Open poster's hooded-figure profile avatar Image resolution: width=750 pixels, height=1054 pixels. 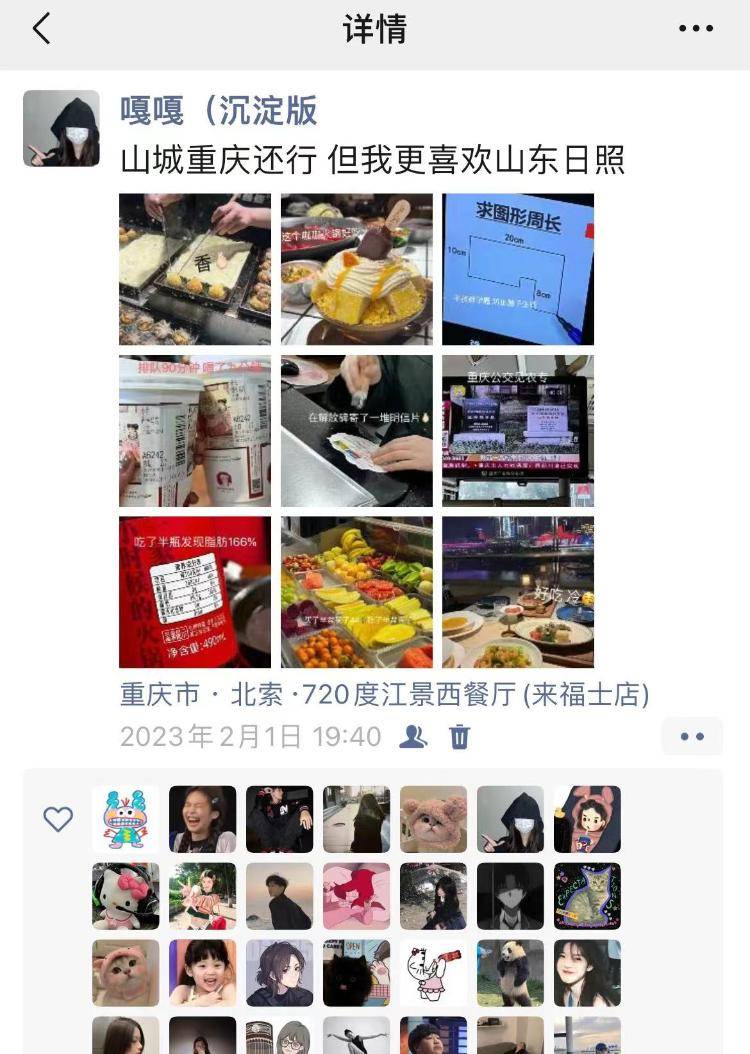[61, 128]
